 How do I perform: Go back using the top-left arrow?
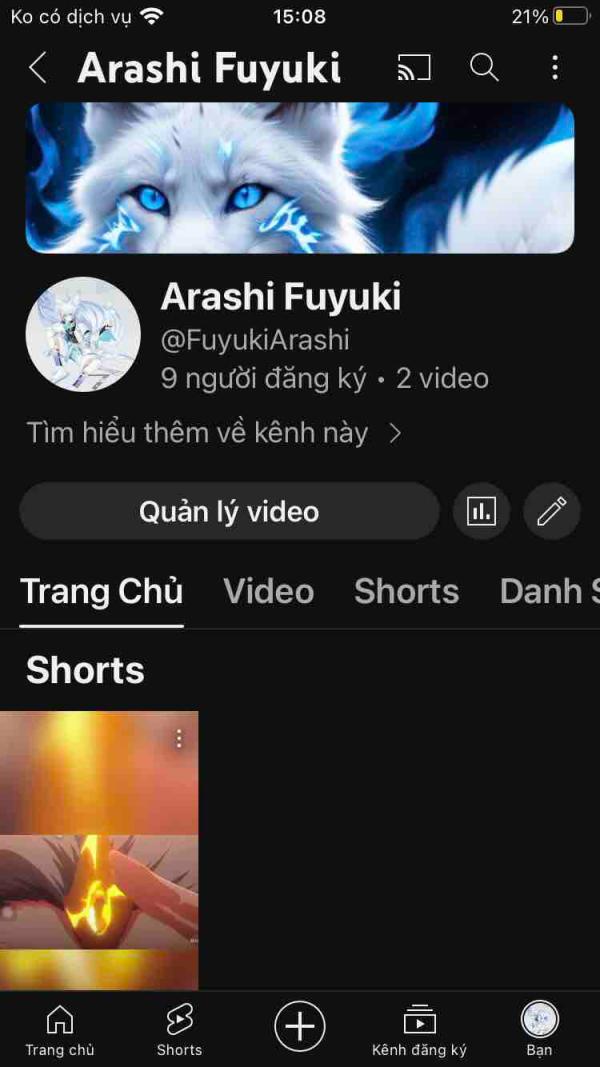[x=38, y=68]
